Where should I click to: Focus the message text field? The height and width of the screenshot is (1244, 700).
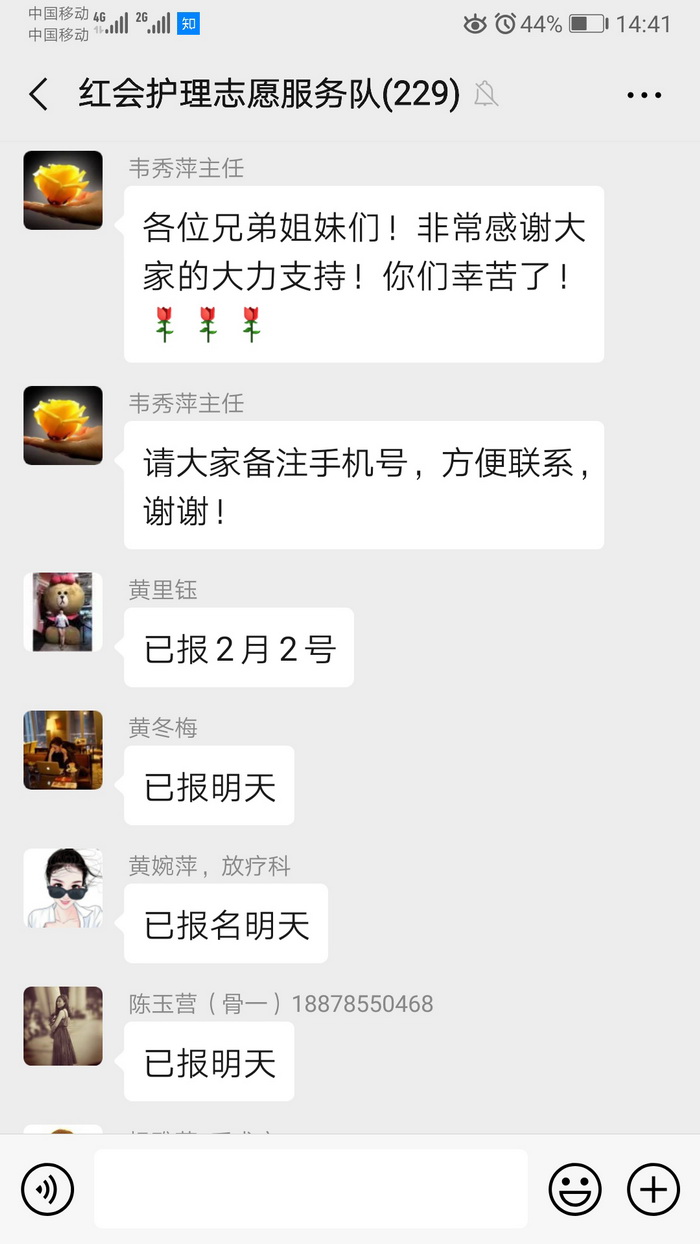[310, 1189]
